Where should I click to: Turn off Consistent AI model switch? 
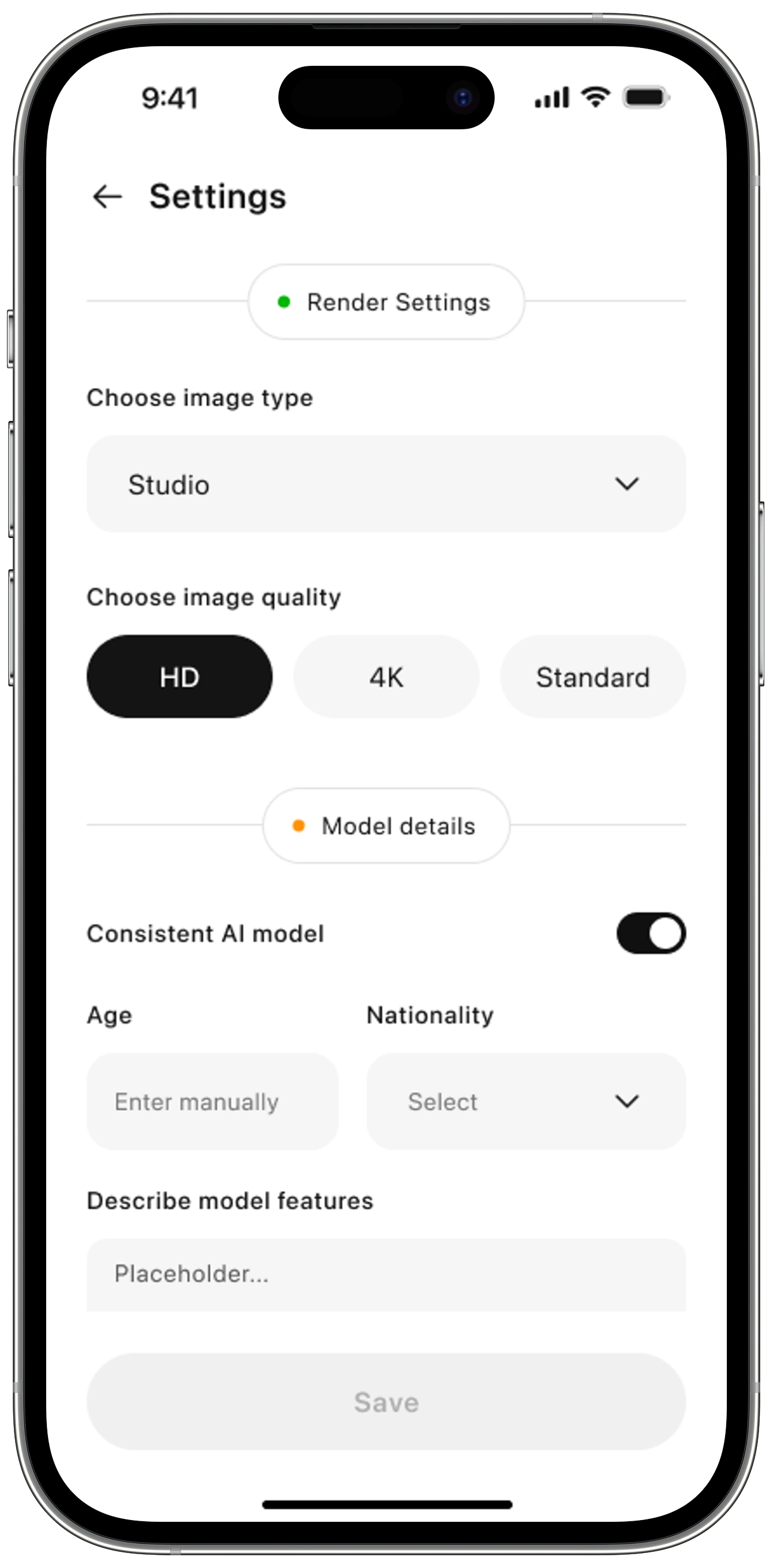651,933
